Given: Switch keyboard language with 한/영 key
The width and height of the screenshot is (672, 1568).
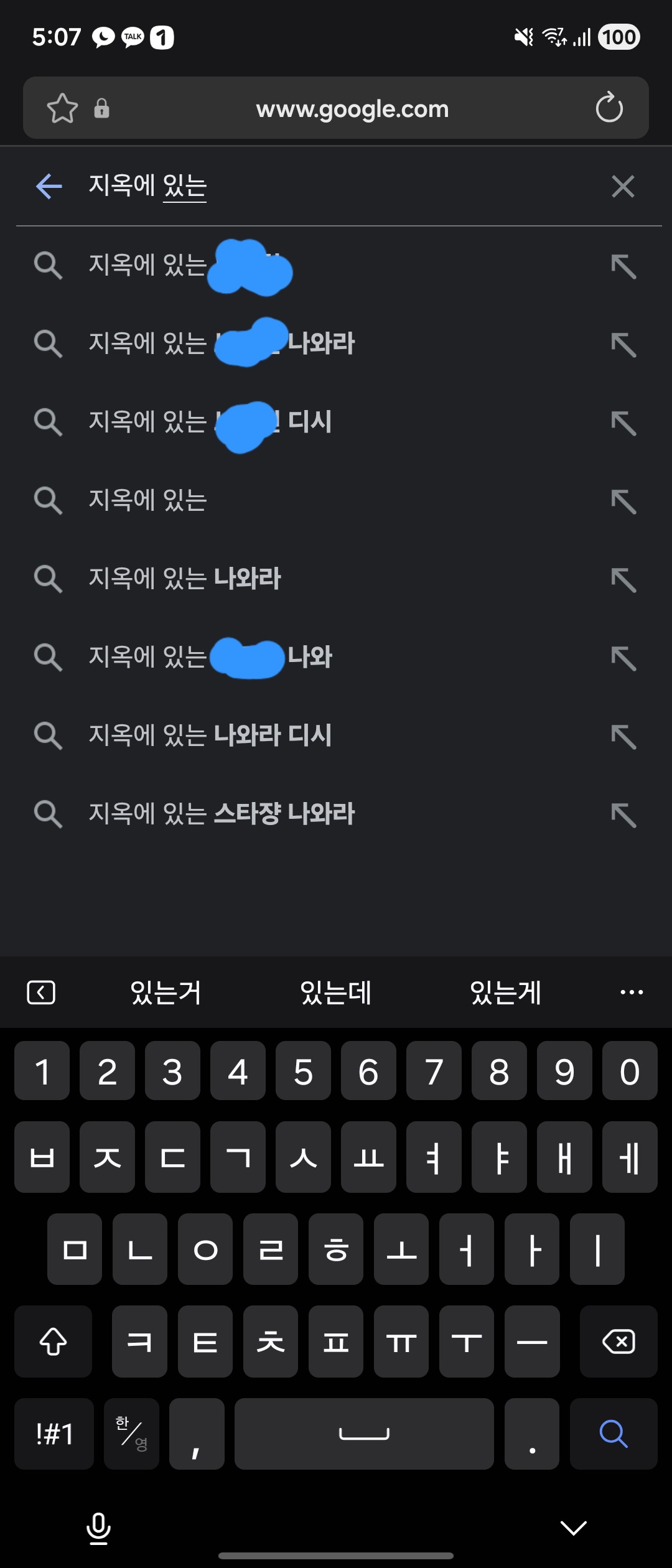Looking at the screenshot, I should (x=131, y=1434).
